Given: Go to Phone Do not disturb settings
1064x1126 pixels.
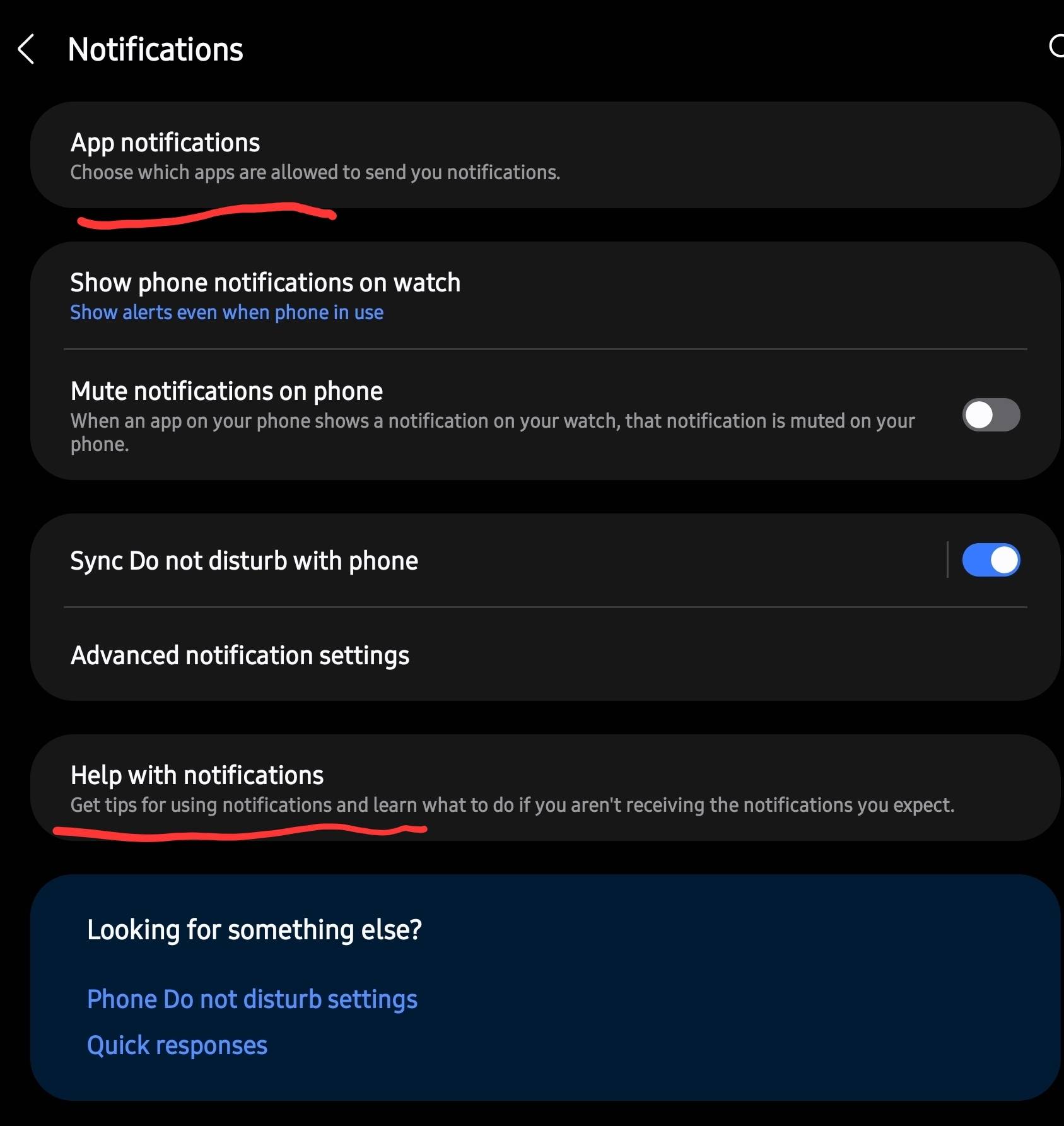Looking at the screenshot, I should [252, 999].
